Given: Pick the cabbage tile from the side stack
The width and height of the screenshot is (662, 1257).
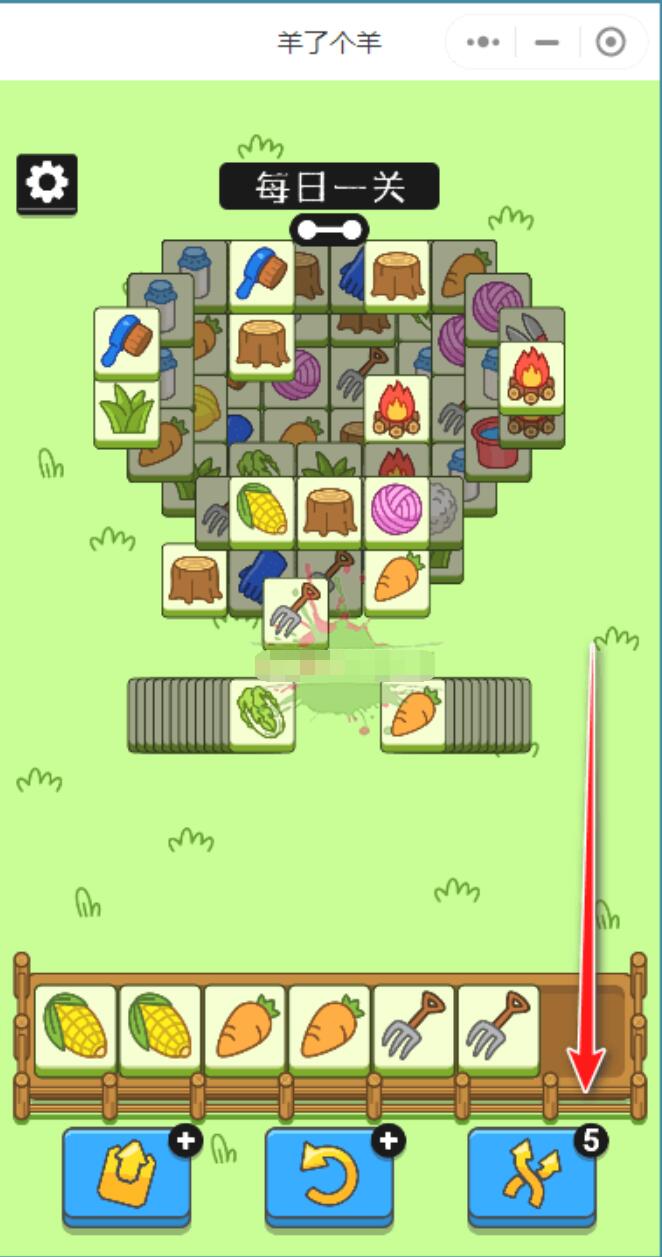Looking at the screenshot, I should [262, 712].
